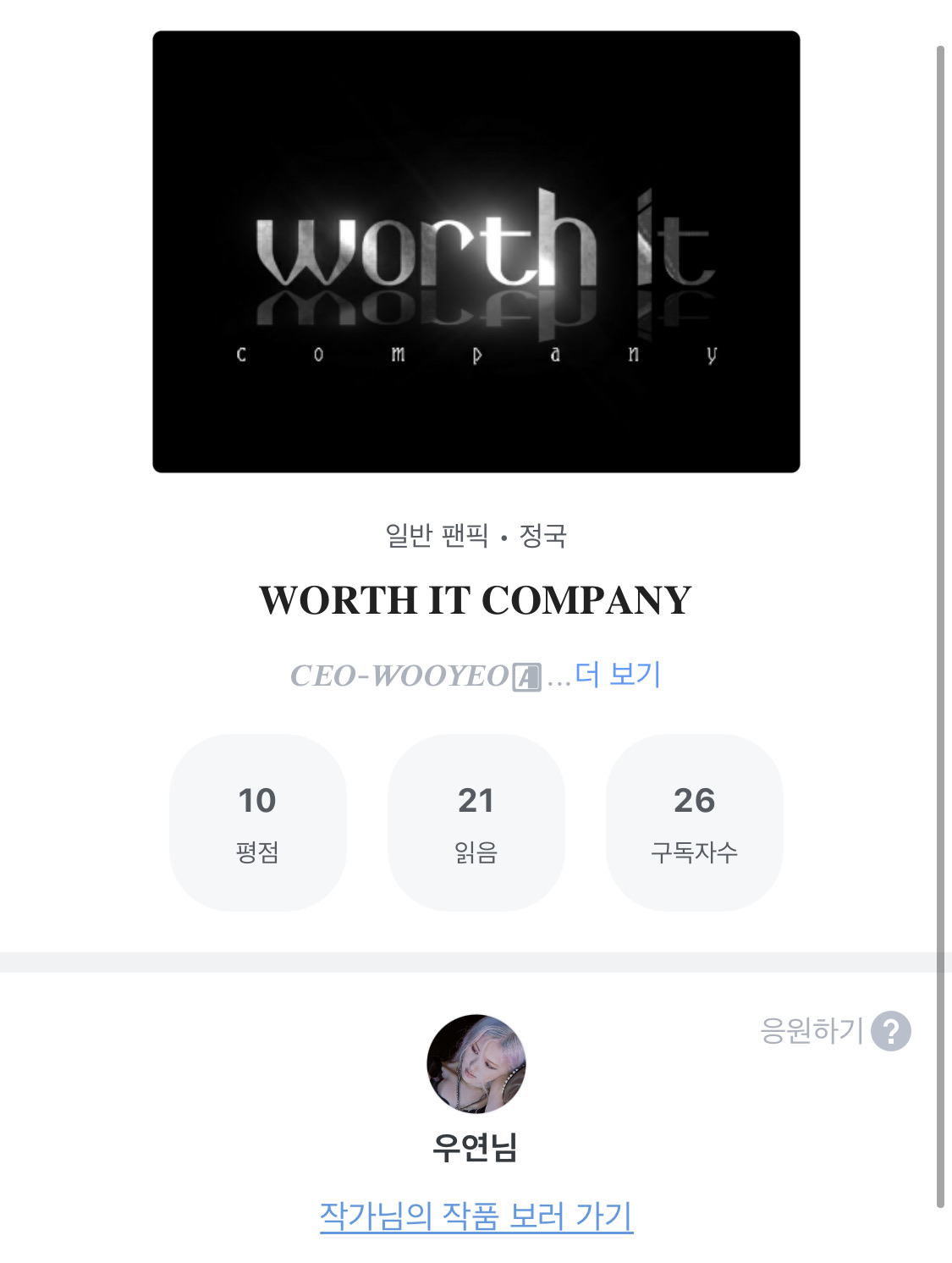This screenshot has height=1263, width=952.
Task: Open author 우연님's profile picture
Action: [x=476, y=1064]
